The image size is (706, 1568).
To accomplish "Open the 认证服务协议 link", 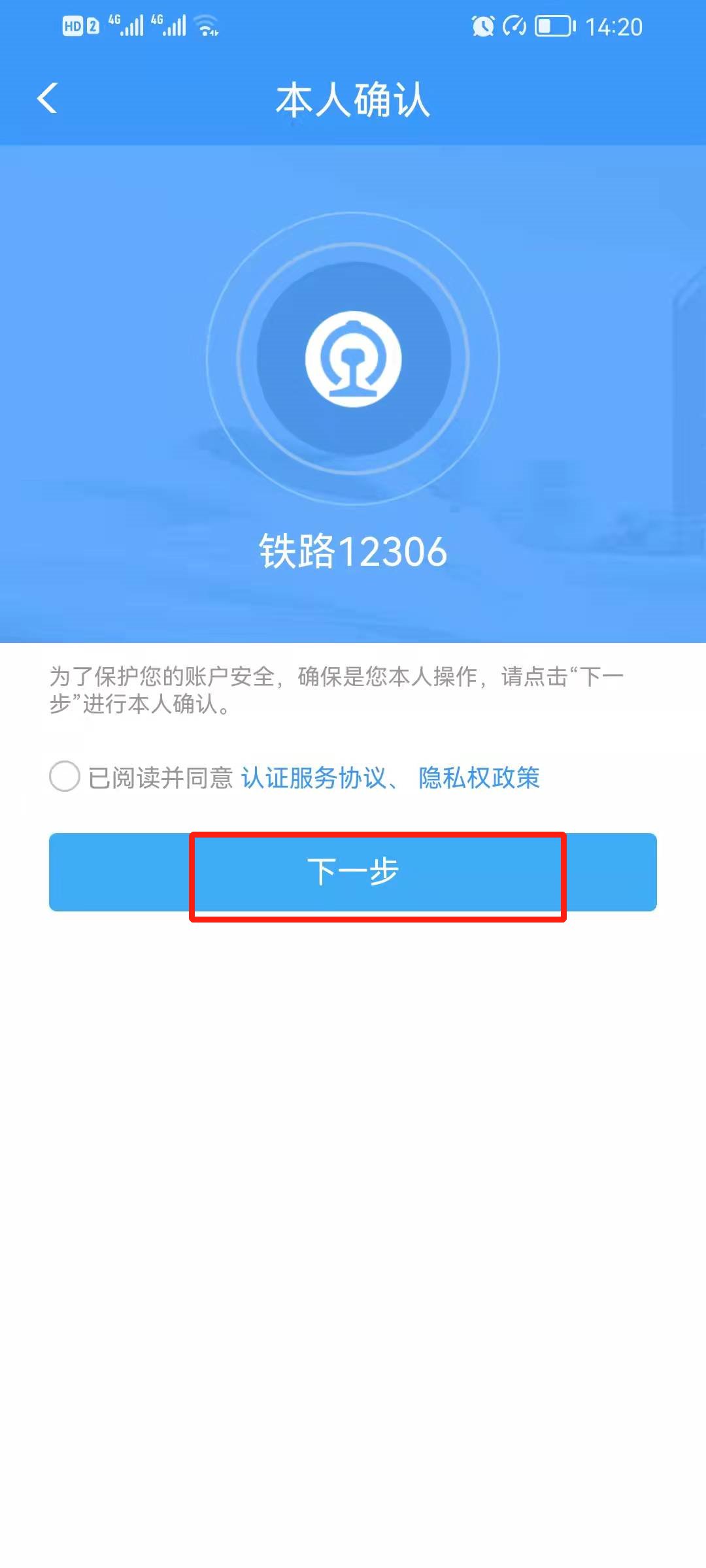I will pyautogui.click(x=312, y=777).
